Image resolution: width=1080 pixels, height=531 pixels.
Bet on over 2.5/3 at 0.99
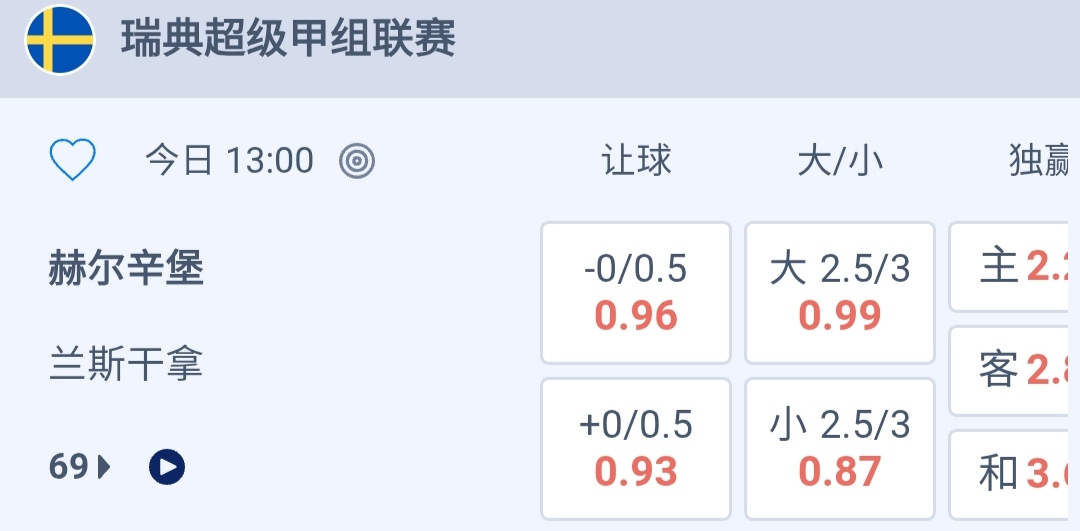pyautogui.click(x=840, y=293)
